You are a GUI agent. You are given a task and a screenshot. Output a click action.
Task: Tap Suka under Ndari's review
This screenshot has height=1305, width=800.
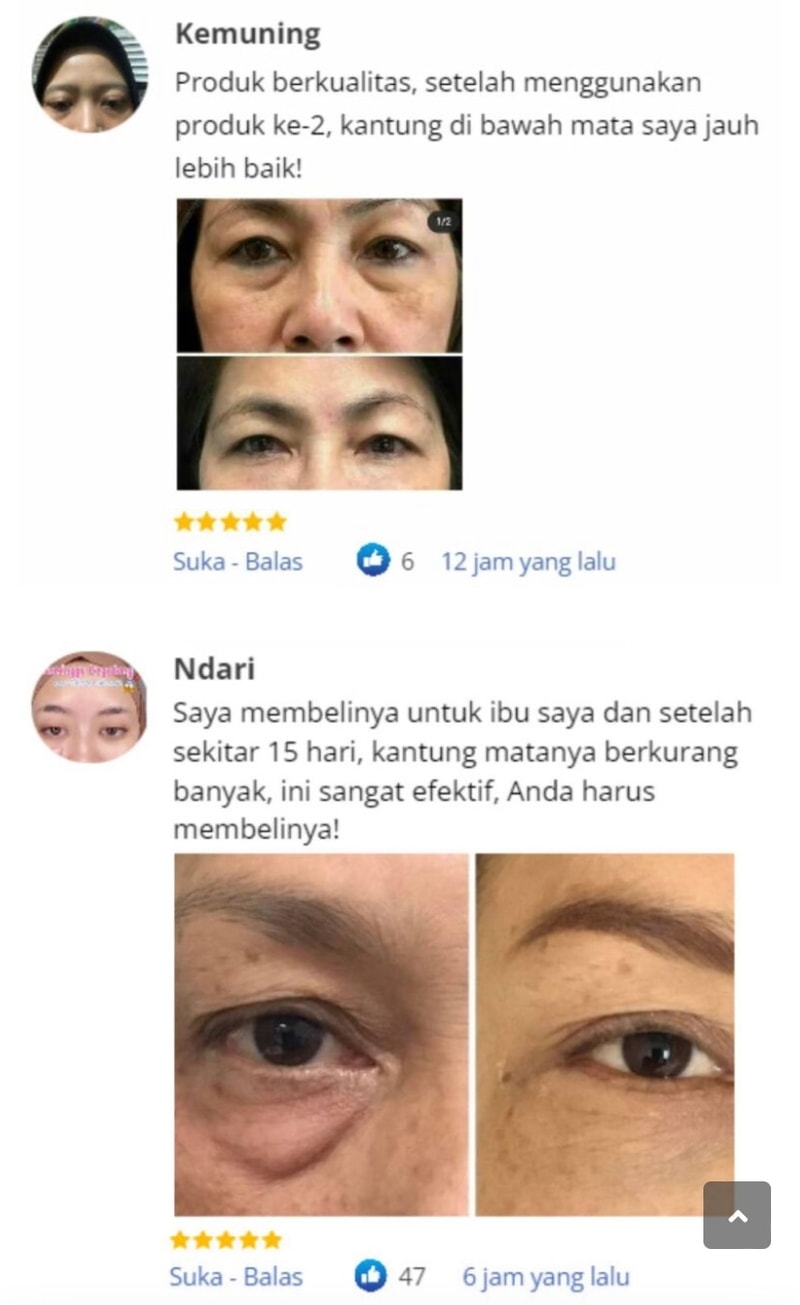tap(195, 1277)
